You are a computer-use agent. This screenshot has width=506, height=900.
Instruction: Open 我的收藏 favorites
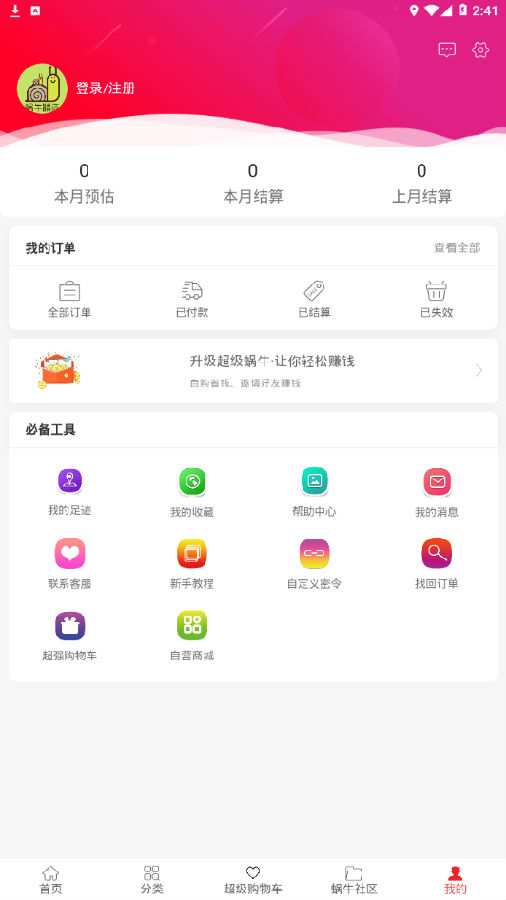(x=192, y=492)
